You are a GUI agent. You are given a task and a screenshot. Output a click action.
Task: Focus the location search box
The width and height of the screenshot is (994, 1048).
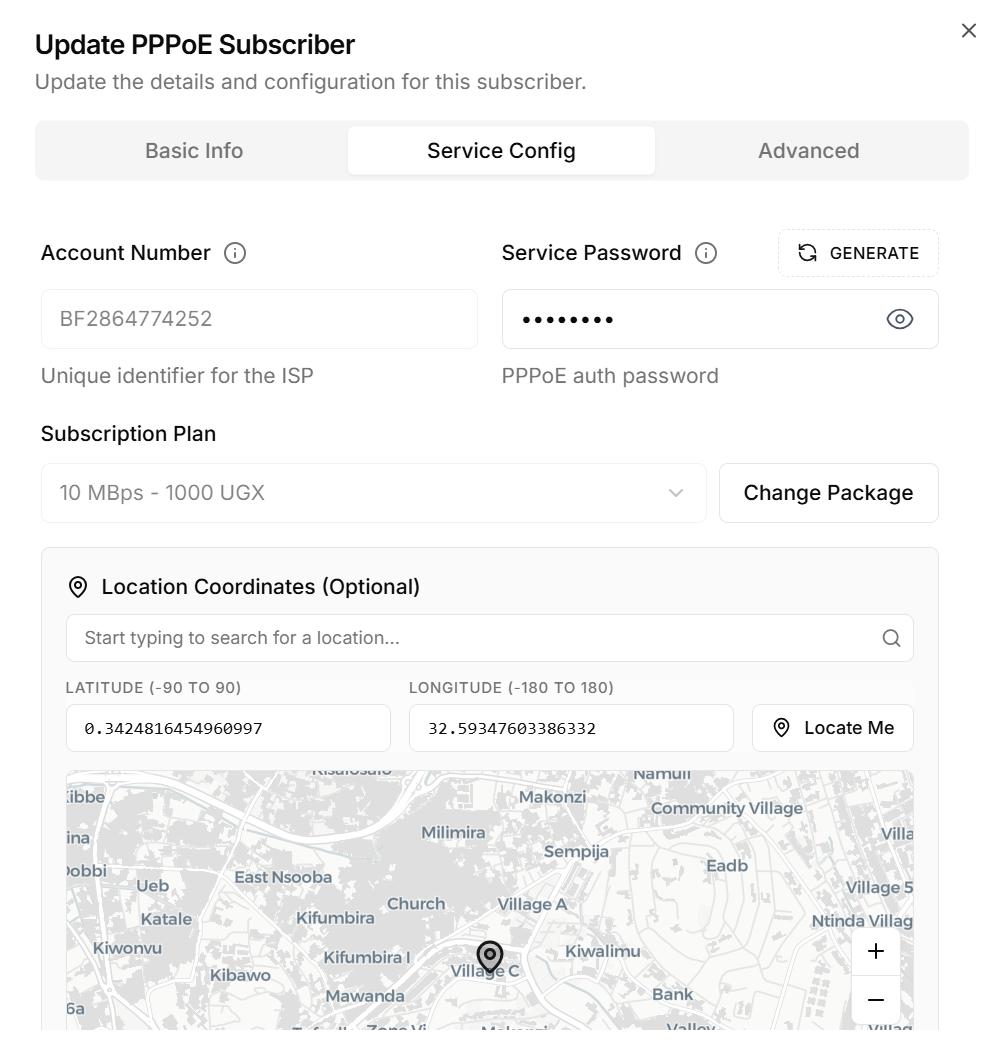click(x=475, y=638)
